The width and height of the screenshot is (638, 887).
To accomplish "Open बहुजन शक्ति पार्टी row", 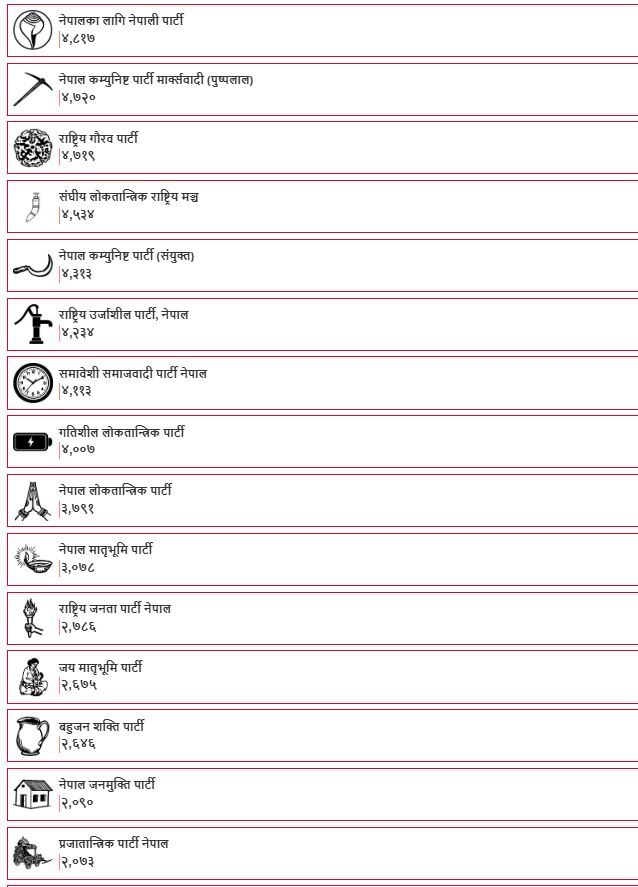I will click(101, 726).
